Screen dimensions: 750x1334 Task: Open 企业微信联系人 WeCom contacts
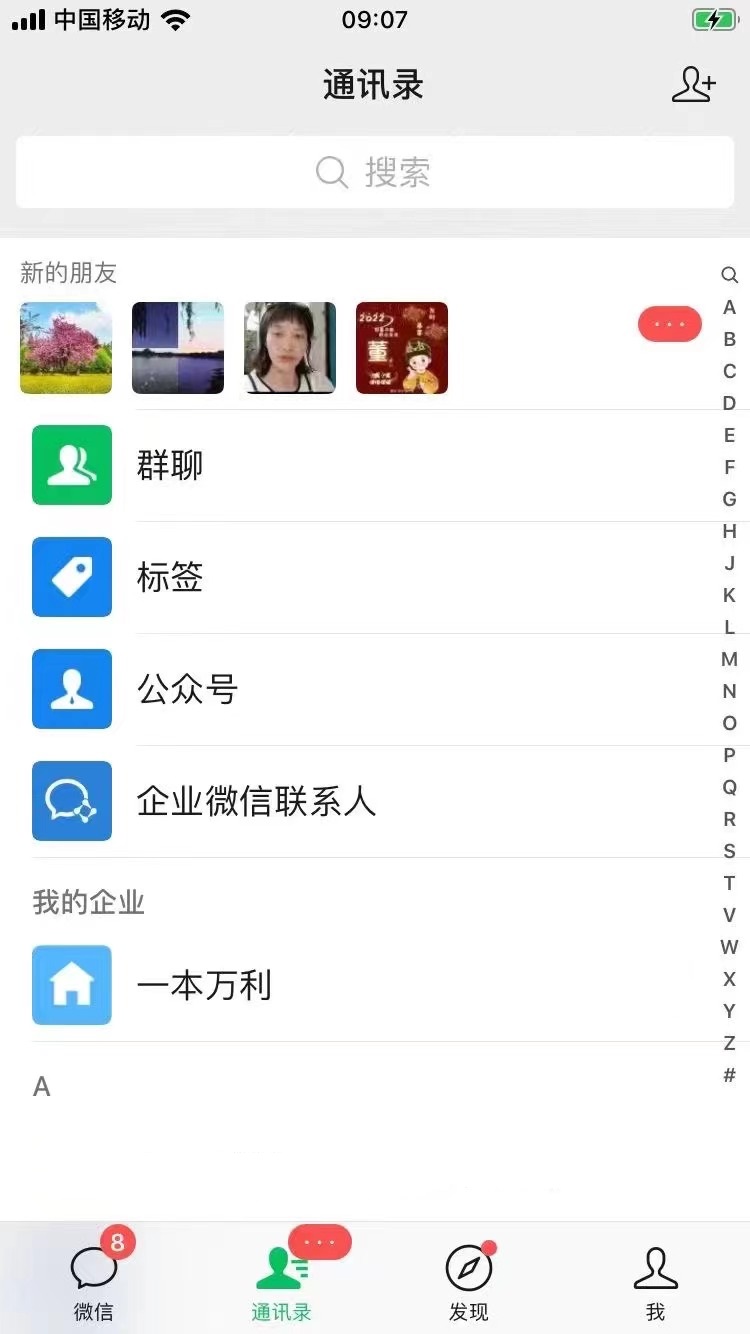(256, 802)
